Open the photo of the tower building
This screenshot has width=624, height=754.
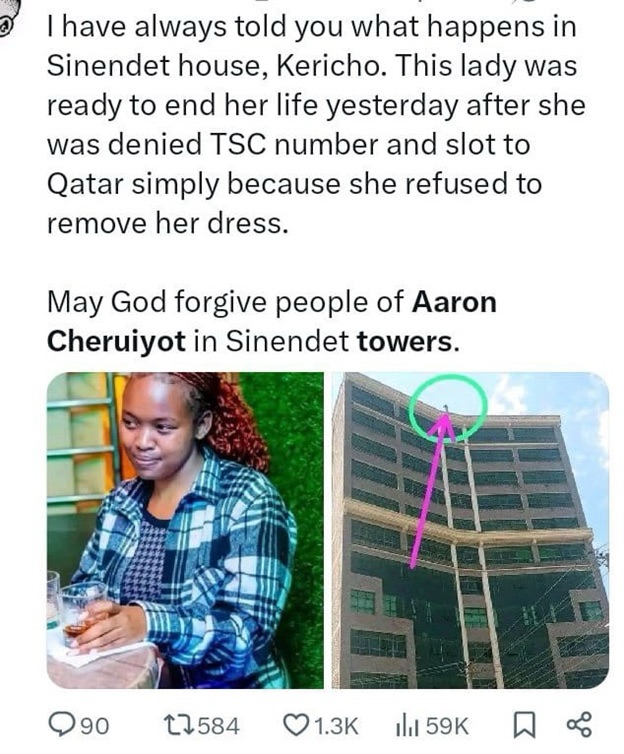click(x=470, y=530)
